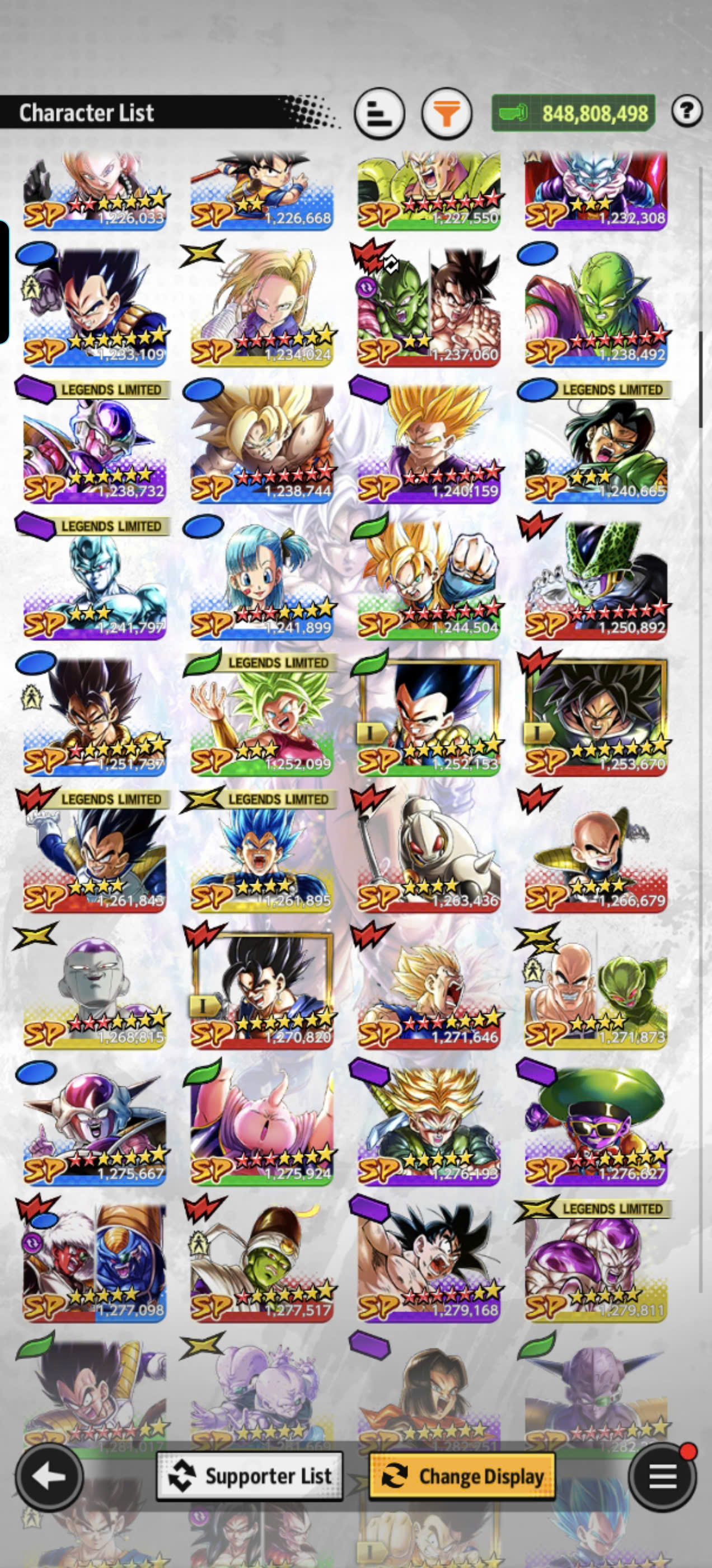This screenshot has width=712, height=1568.
Task: Open the orange filter funnel
Action: (447, 113)
